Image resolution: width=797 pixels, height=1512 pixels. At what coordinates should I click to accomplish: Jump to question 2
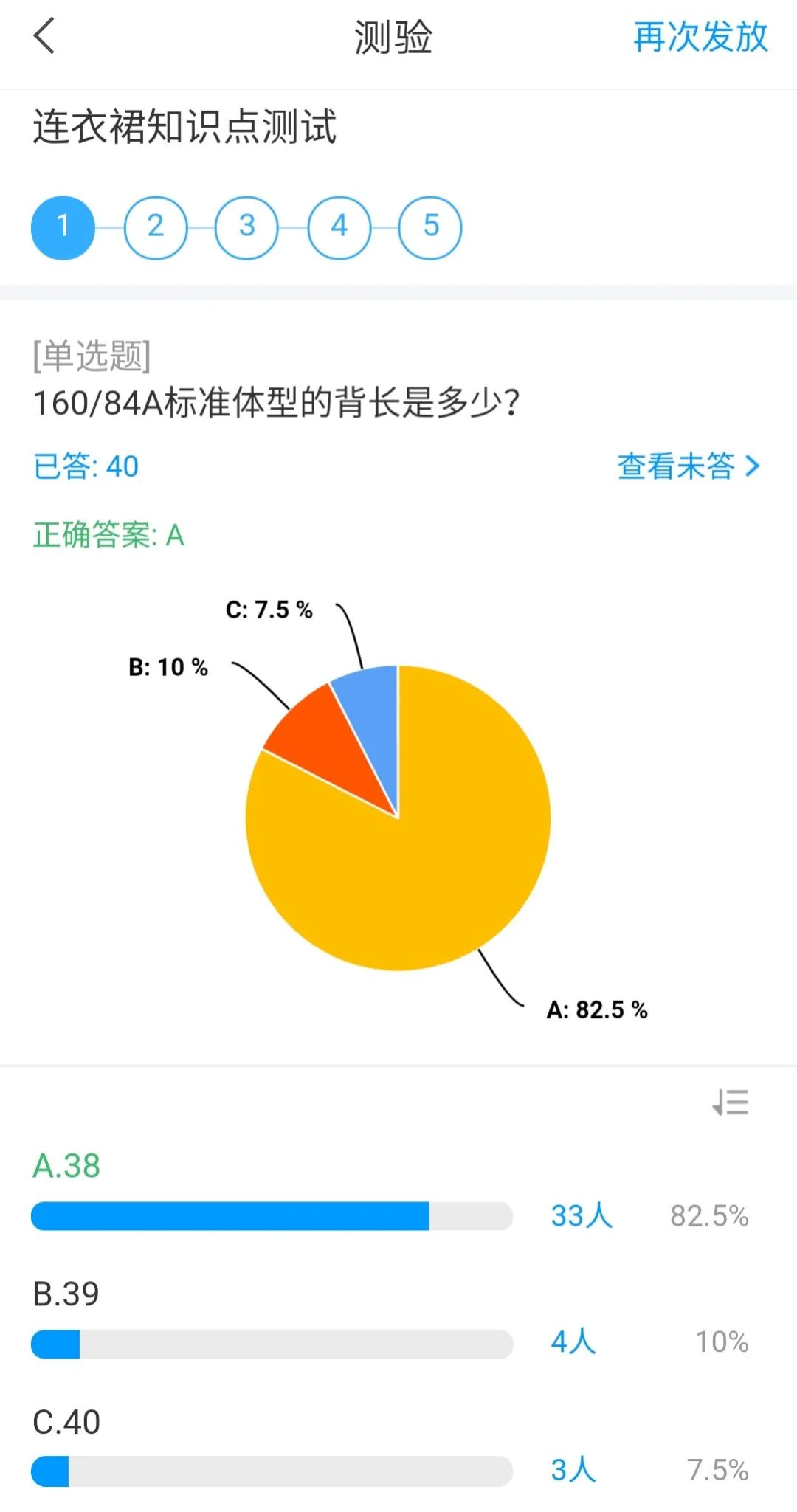tap(155, 227)
